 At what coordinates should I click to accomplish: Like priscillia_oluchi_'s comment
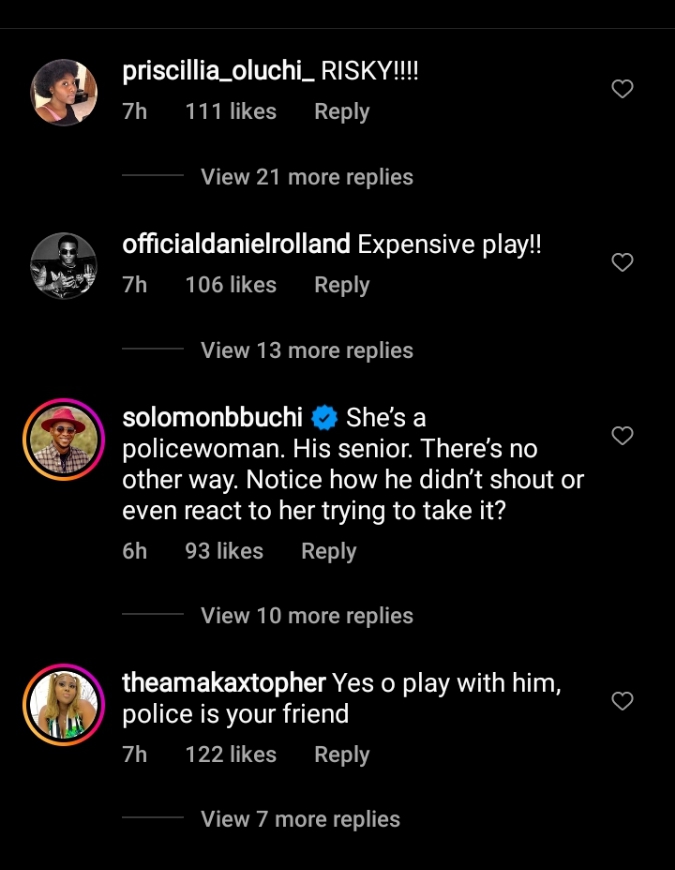(x=622, y=89)
